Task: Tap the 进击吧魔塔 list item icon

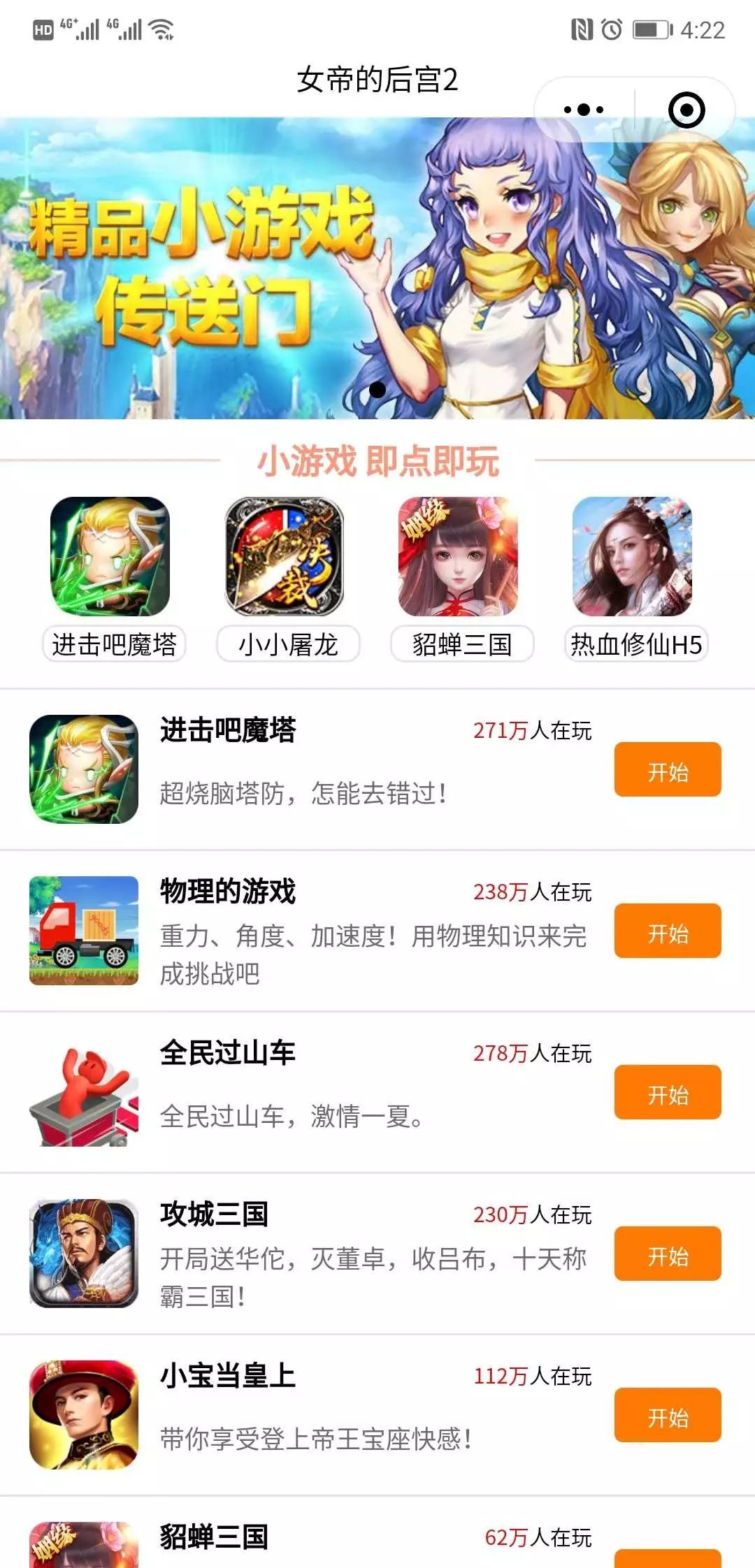Action: click(84, 765)
